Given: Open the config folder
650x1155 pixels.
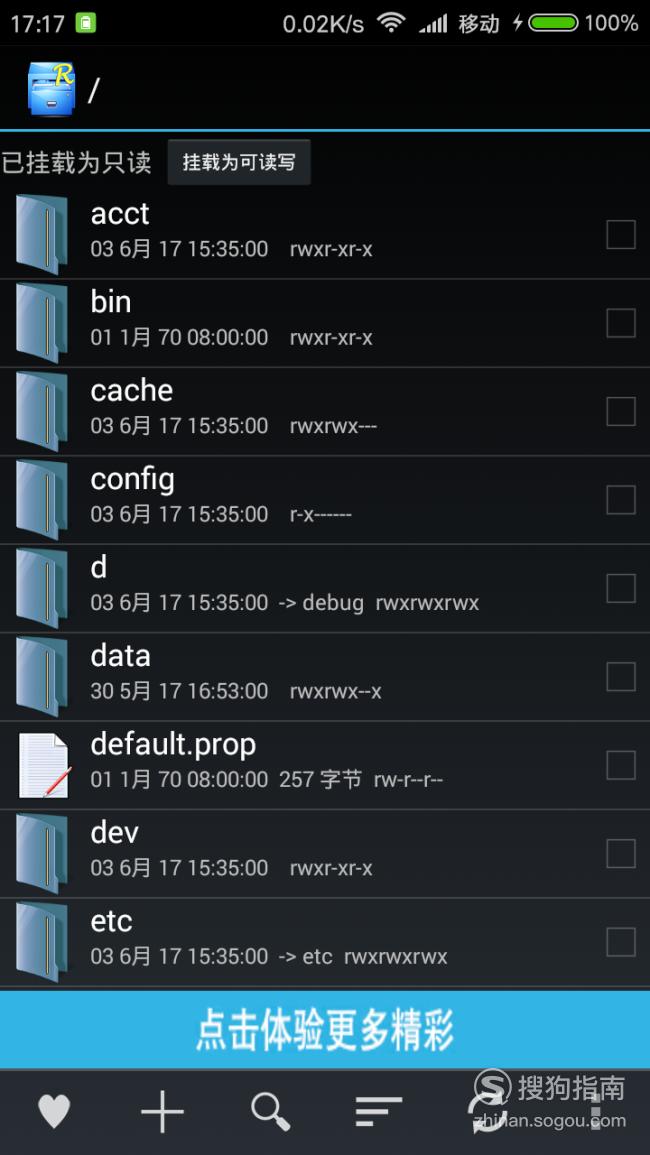Looking at the screenshot, I should (325, 500).
